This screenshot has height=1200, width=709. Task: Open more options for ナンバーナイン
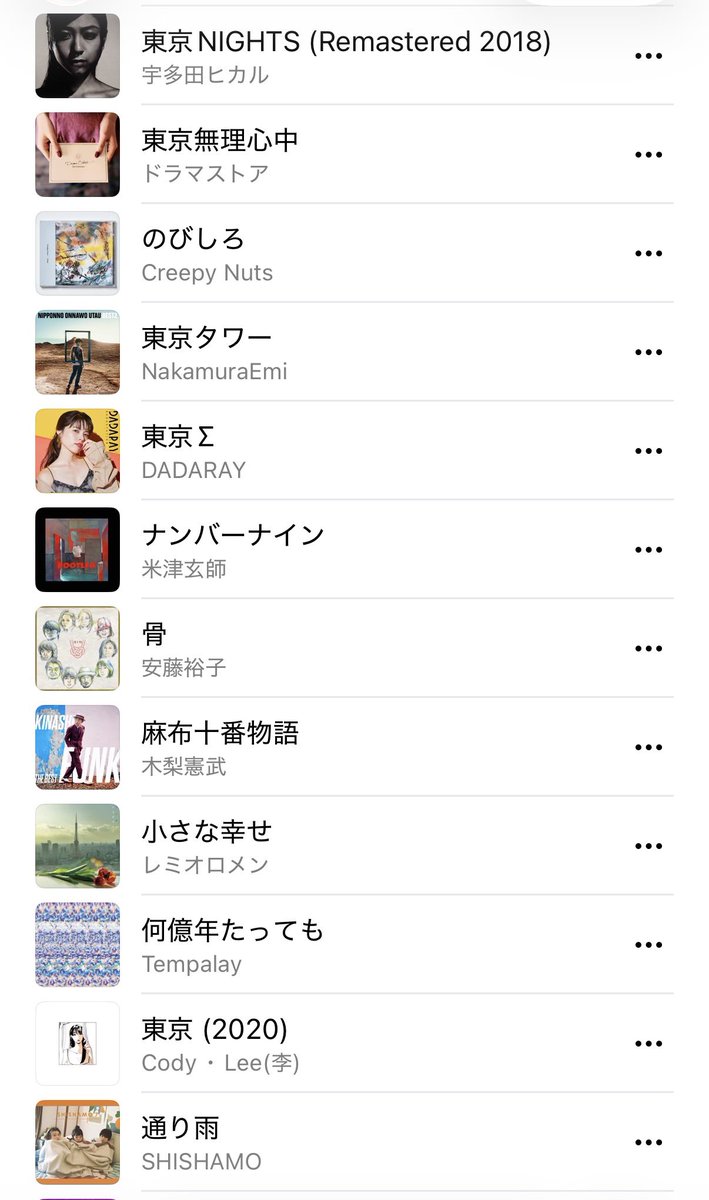click(x=648, y=550)
